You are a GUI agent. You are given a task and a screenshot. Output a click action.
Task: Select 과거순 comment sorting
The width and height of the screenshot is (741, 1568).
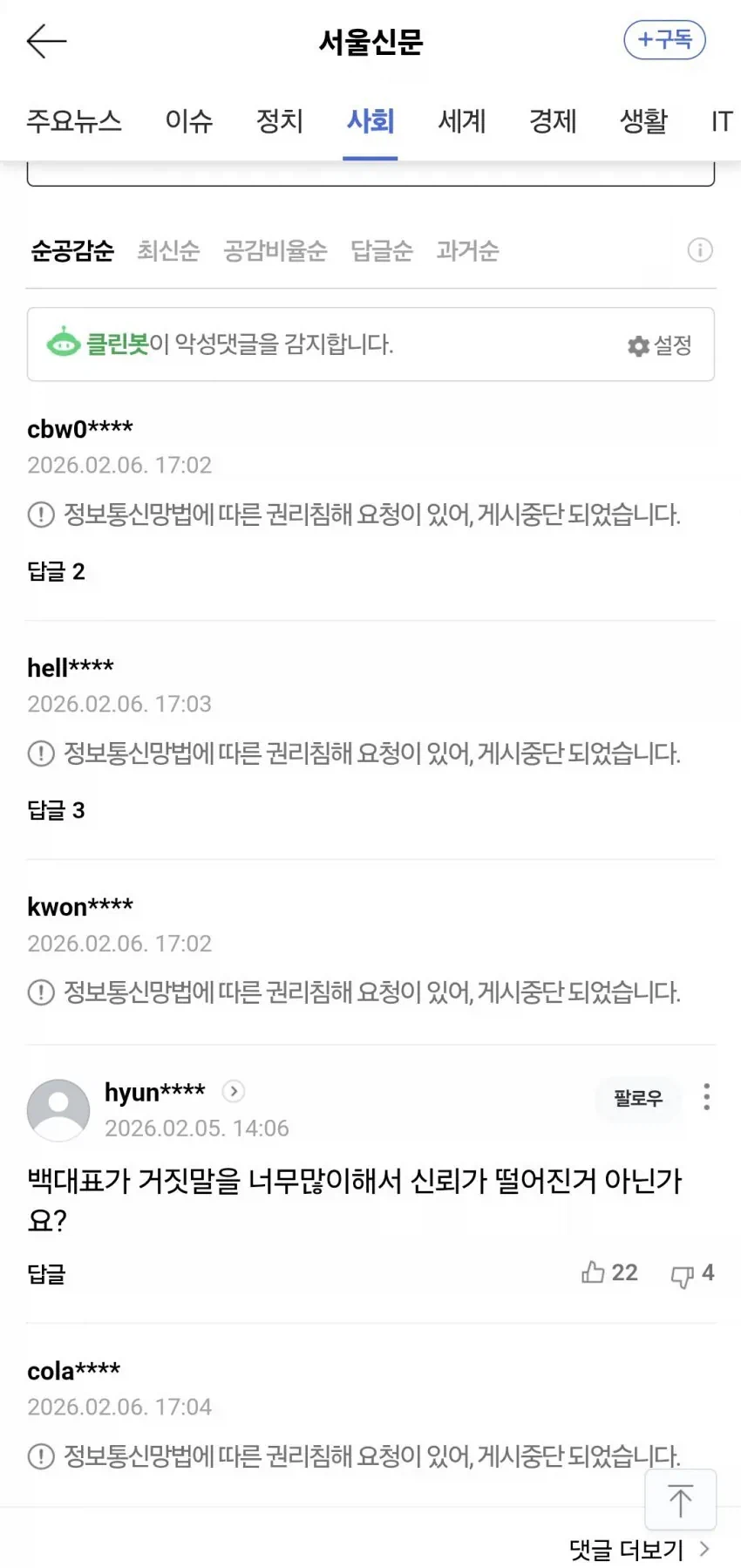pos(467,250)
